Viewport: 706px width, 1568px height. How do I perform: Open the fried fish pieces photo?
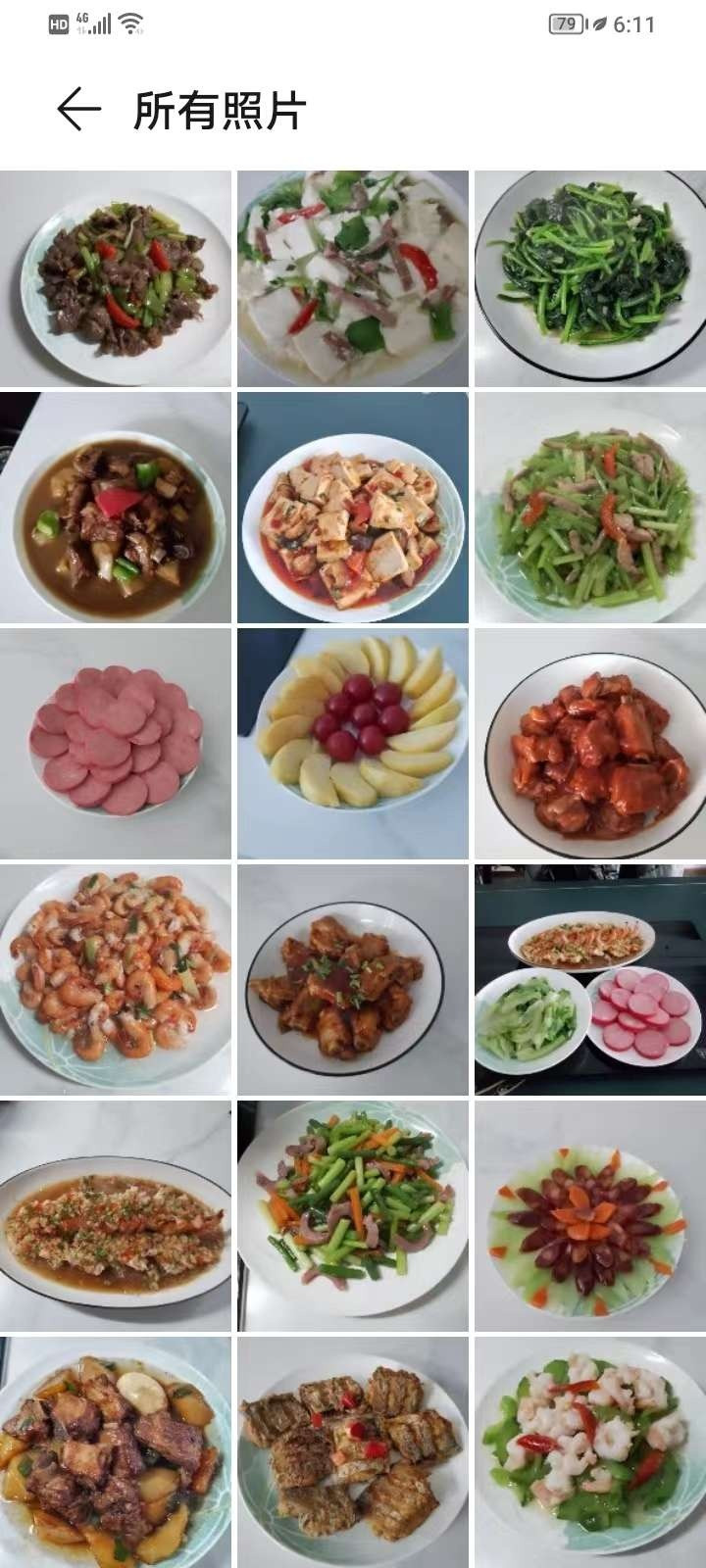pyautogui.click(x=352, y=1450)
